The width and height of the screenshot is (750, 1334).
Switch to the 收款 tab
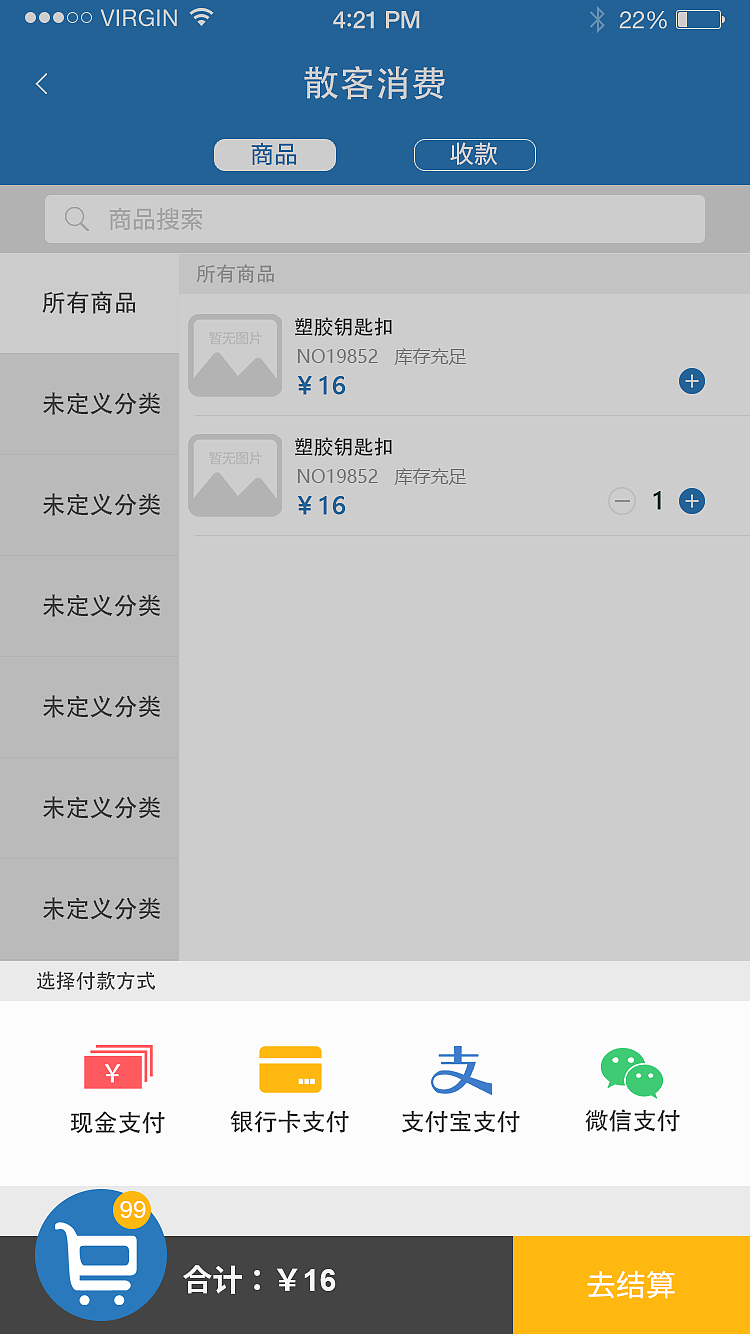474,154
